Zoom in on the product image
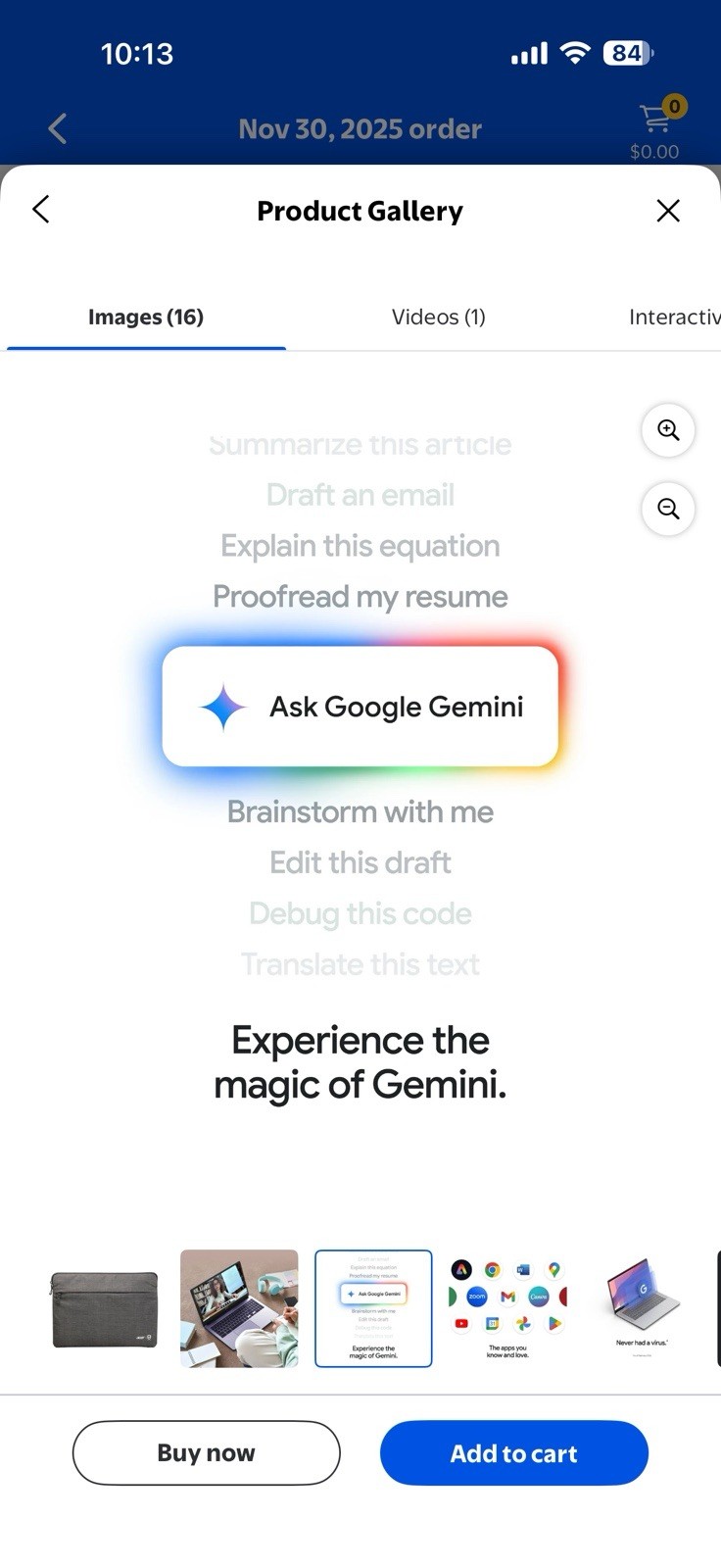The image size is (721, 1568). pos(668,430)
